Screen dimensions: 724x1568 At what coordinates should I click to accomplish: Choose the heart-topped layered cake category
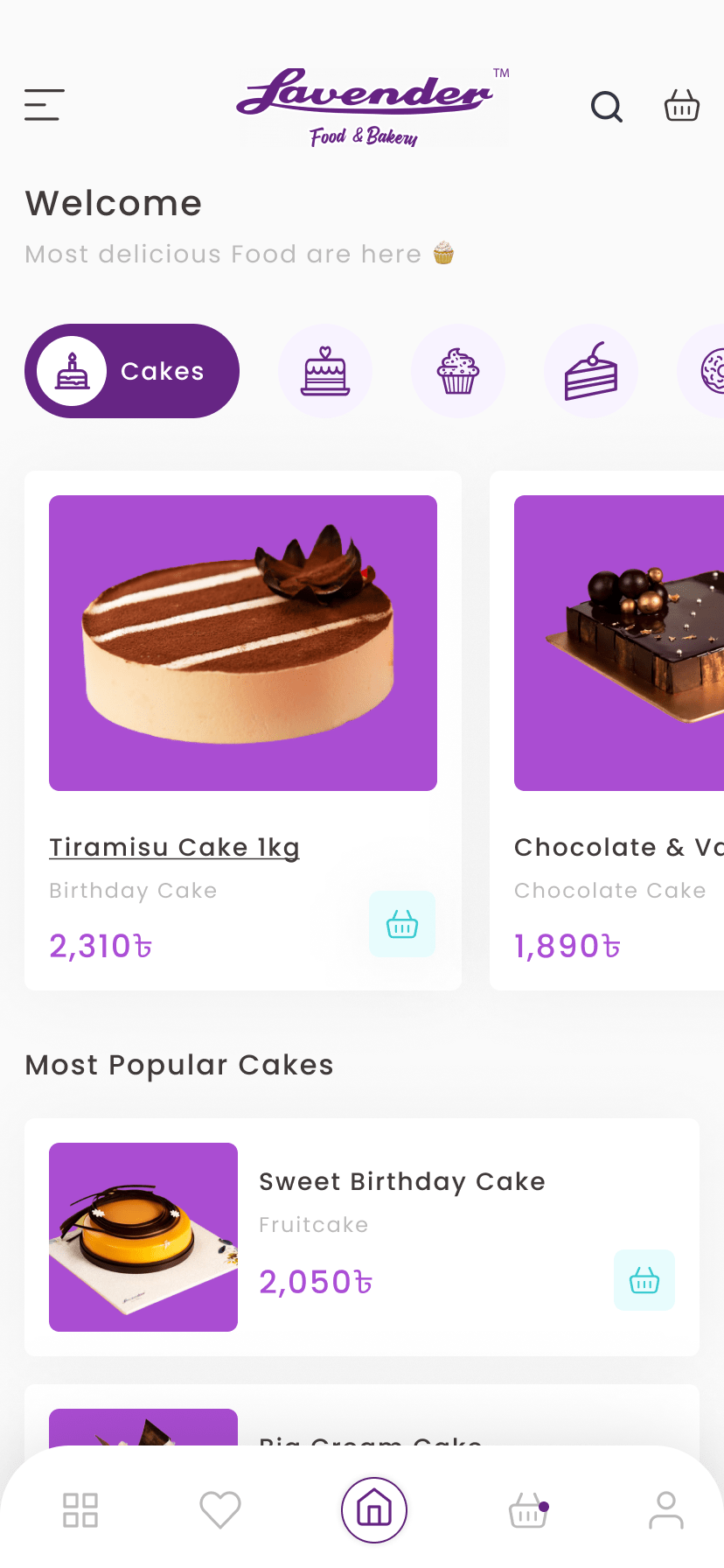(x=325, y=371)
